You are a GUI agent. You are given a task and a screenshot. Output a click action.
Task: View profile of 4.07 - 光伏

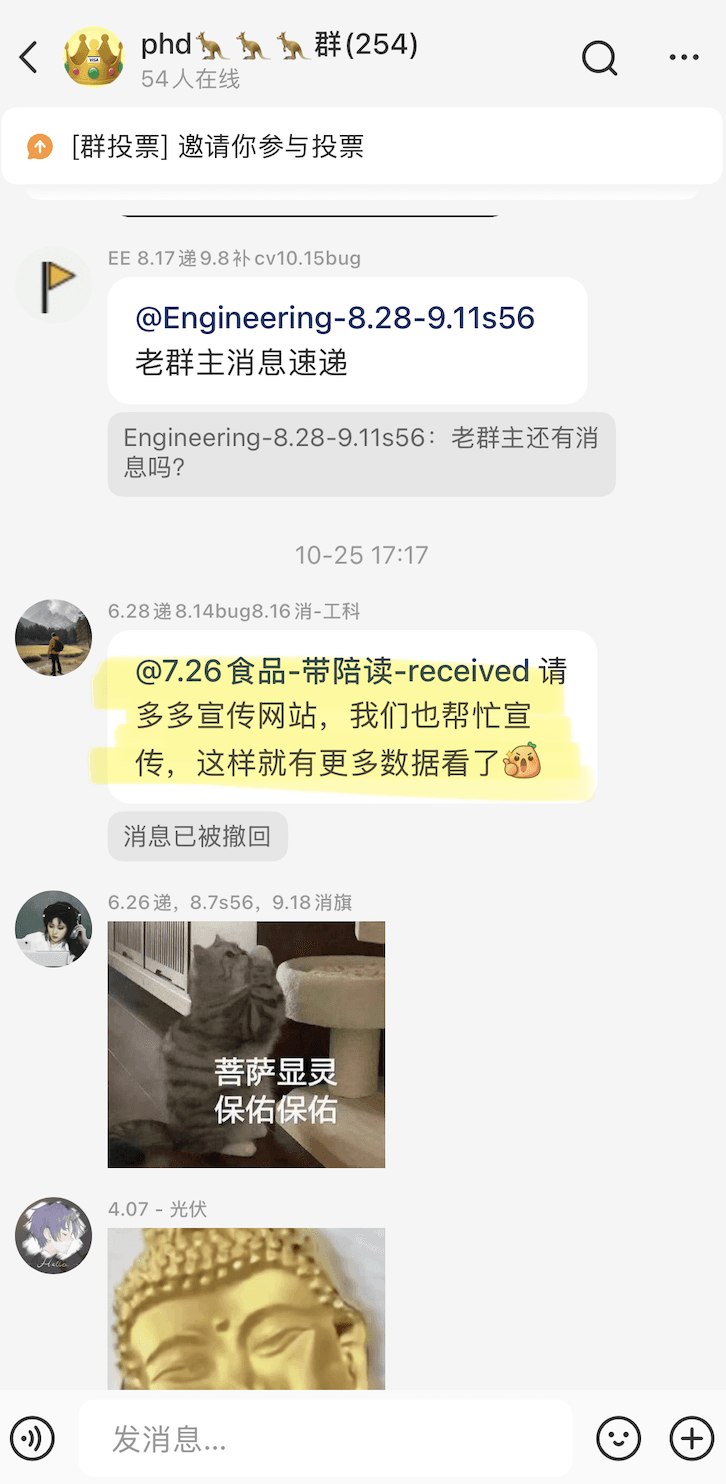click(x=54, y=1236)
